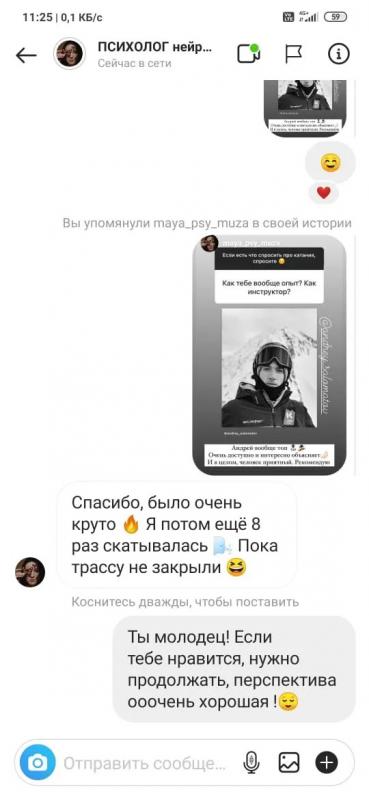
Task: Record a voice message with the microphone
Action: pos(251,763)
